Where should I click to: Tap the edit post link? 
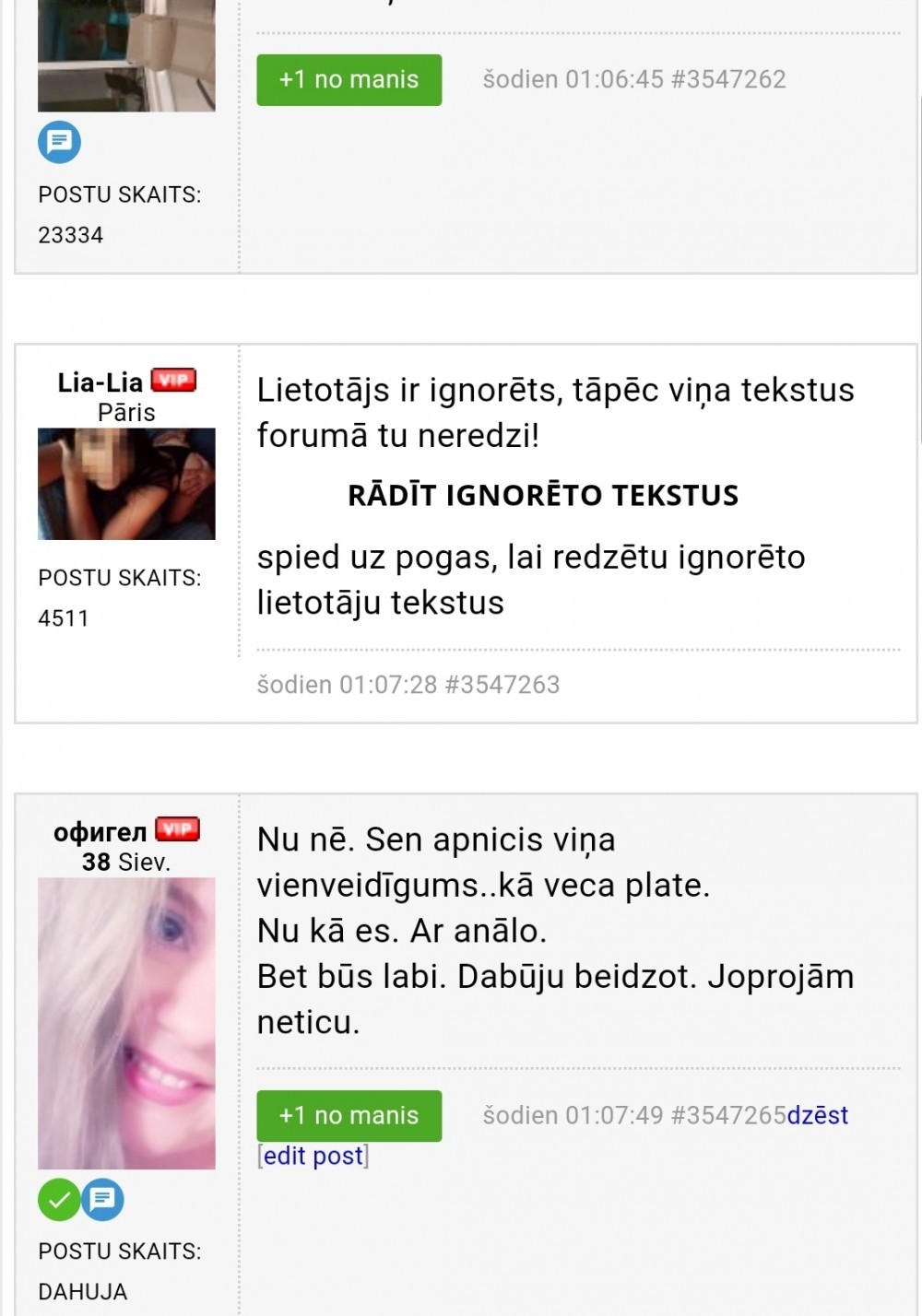313,1156
